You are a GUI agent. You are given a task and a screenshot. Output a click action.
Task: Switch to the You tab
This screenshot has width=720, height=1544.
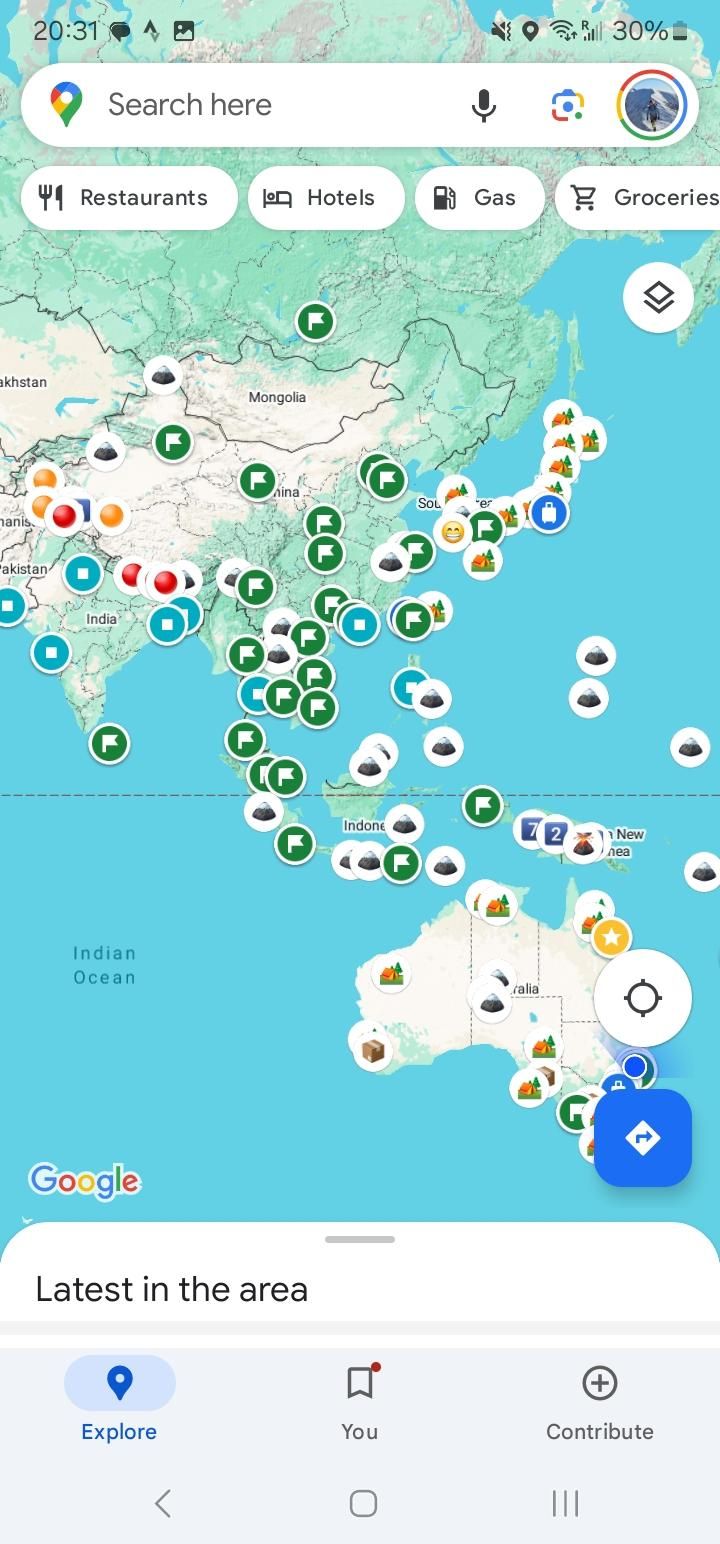pyautogui.click(x=359, y=1401)
